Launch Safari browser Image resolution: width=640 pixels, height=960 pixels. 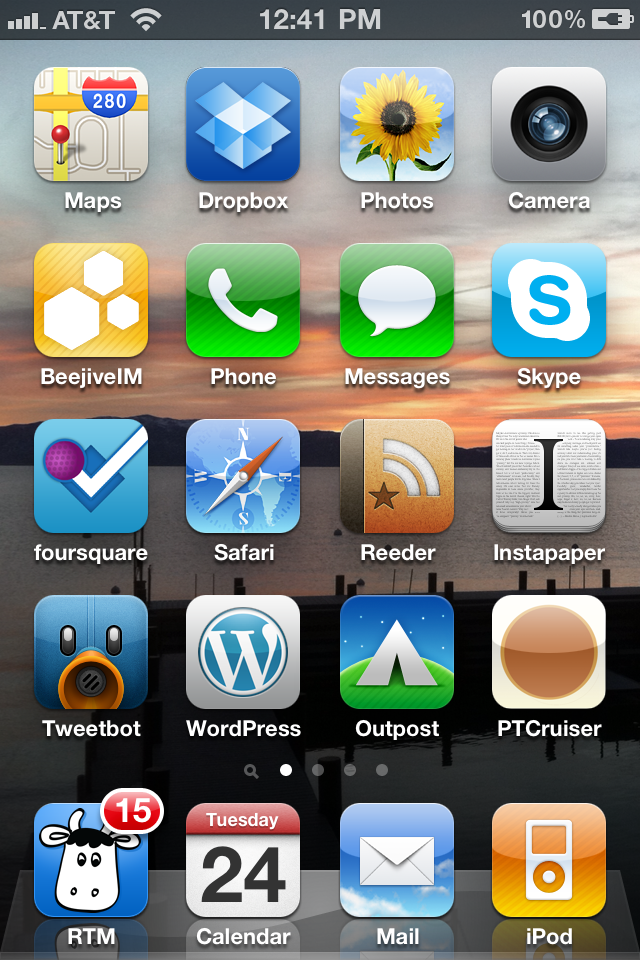pos(243,477)
